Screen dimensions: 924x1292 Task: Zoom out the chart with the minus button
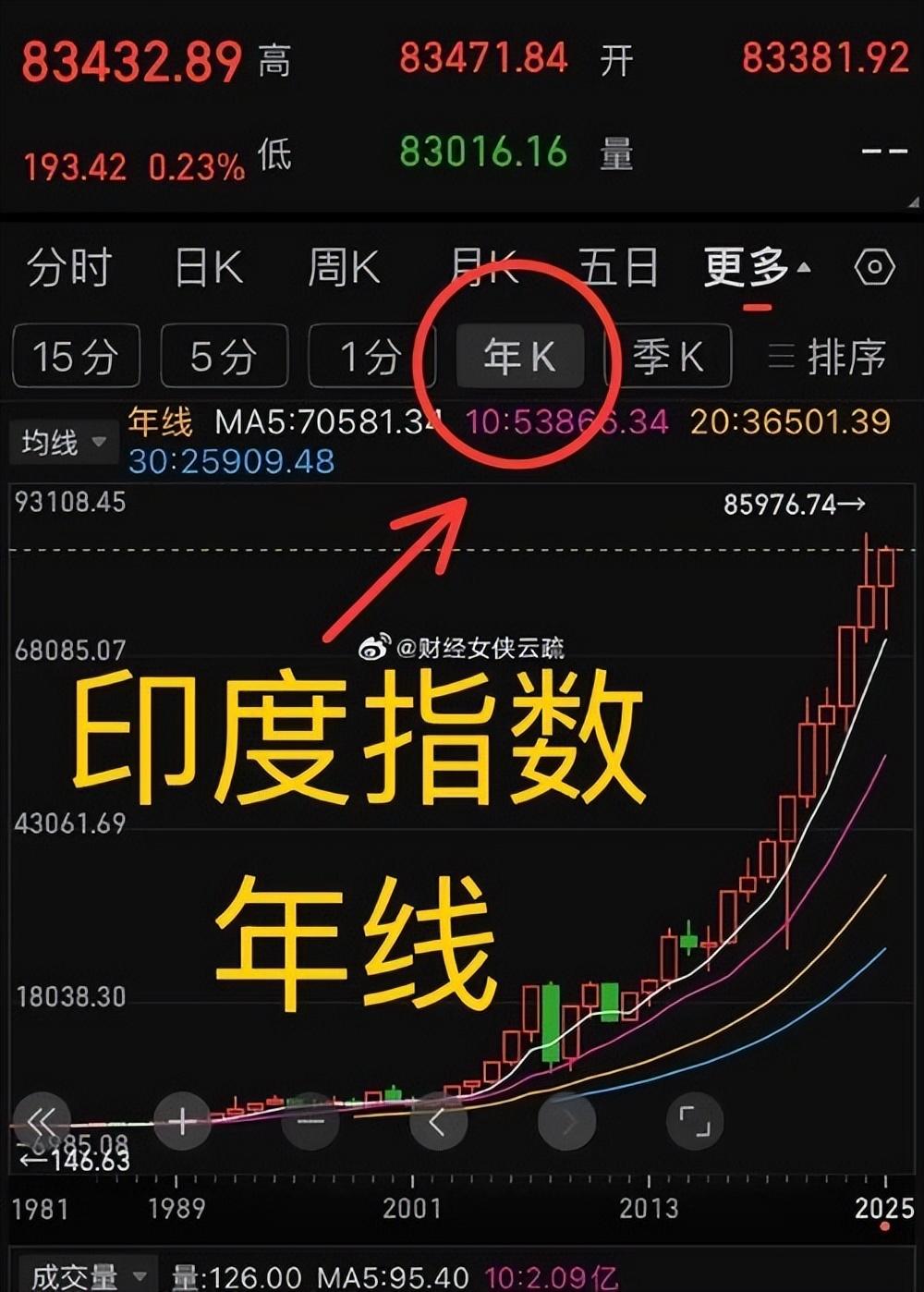tap(310, 1122)
